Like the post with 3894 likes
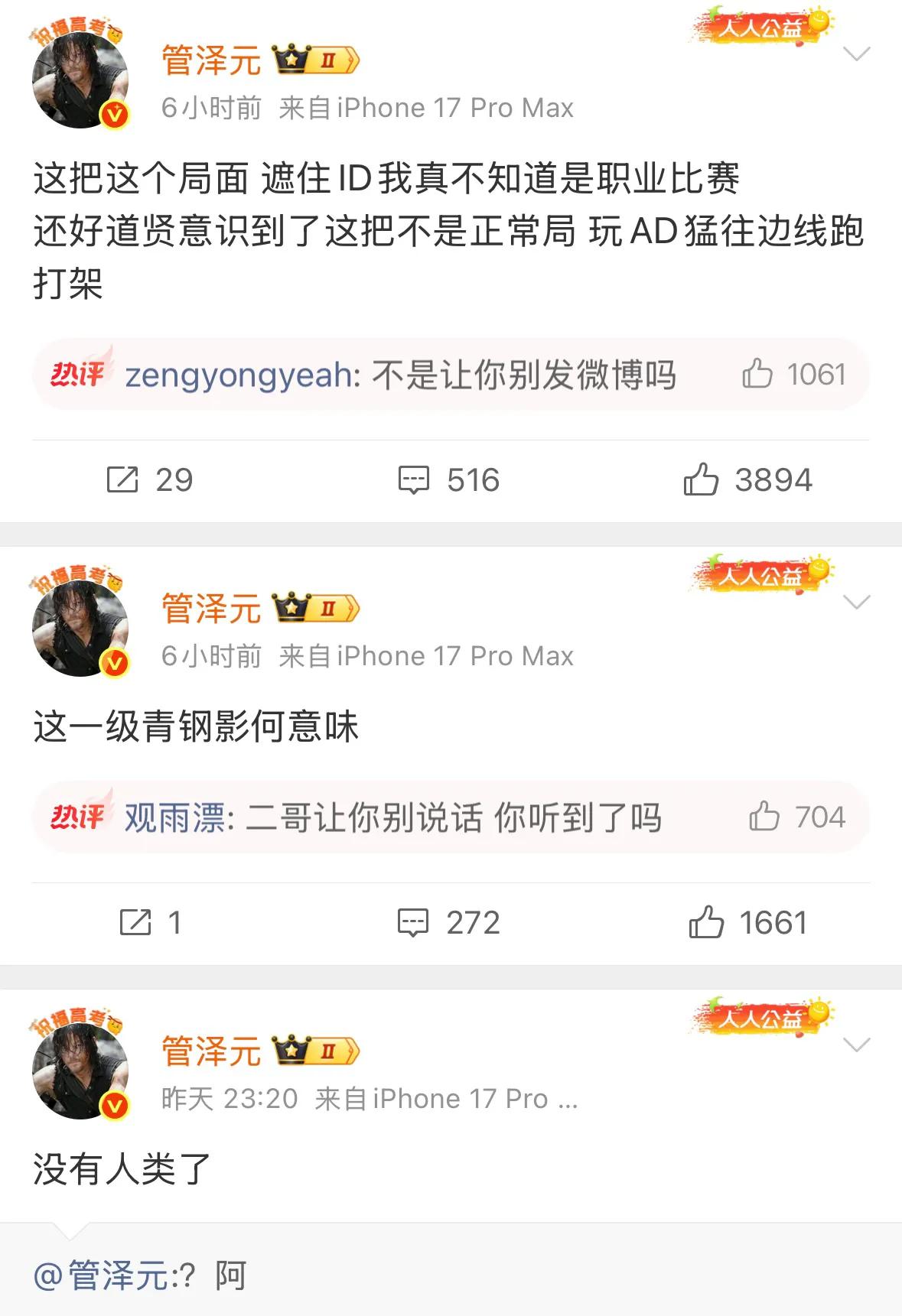The width and height of the screenshot is (902, 1316). pos(747,480)
